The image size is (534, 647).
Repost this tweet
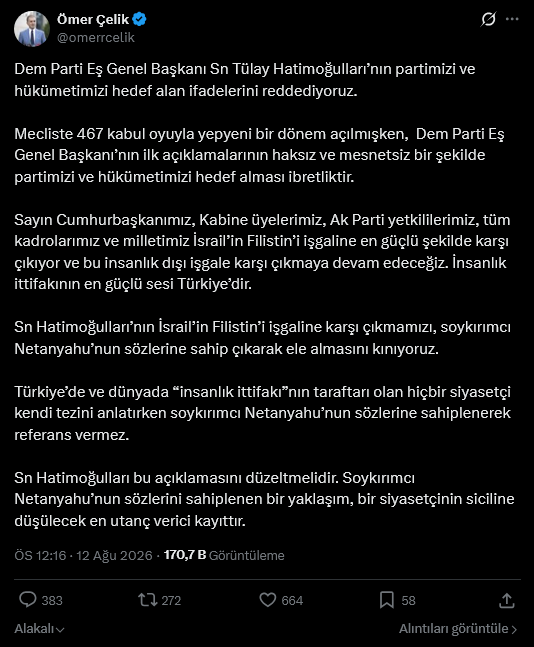[x=160, y=600]
